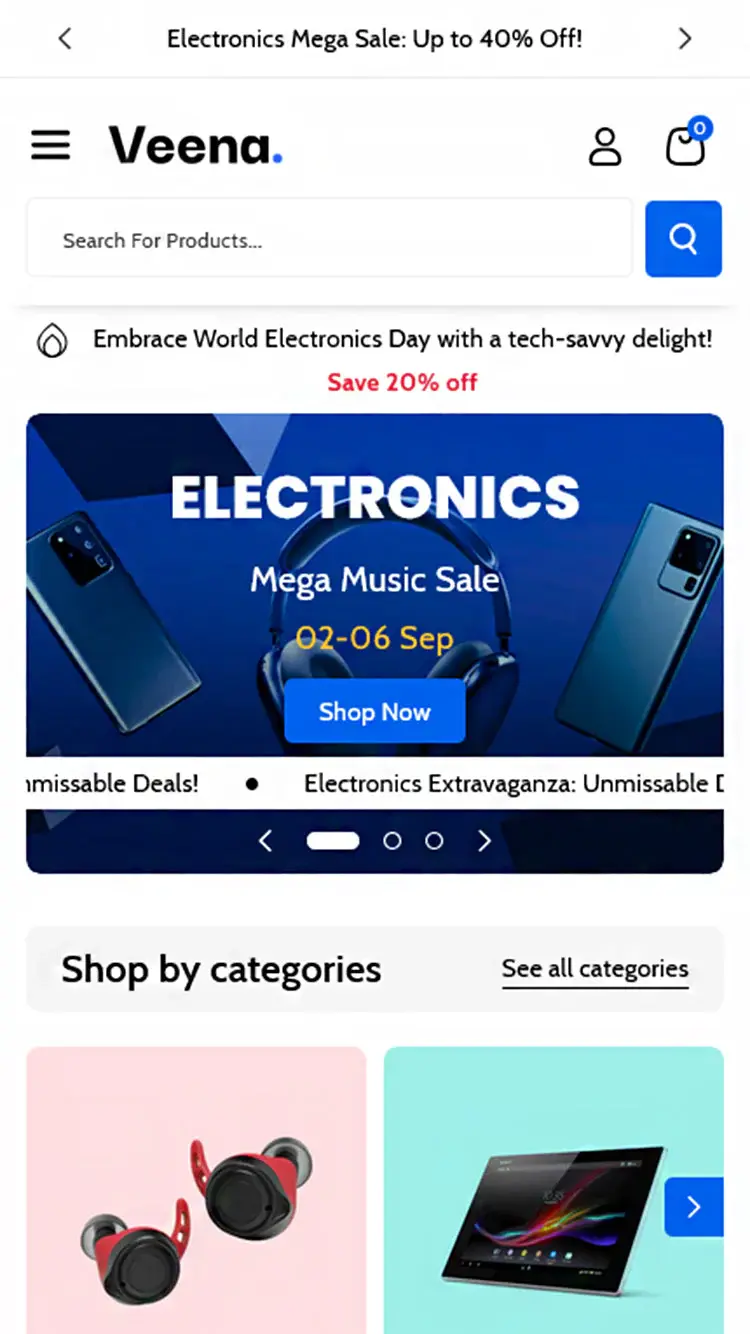Image resolution: width=750 pixels, height=1334 pixels.
Task: Show previous announcement in top bar
Action: click(65, 39)
